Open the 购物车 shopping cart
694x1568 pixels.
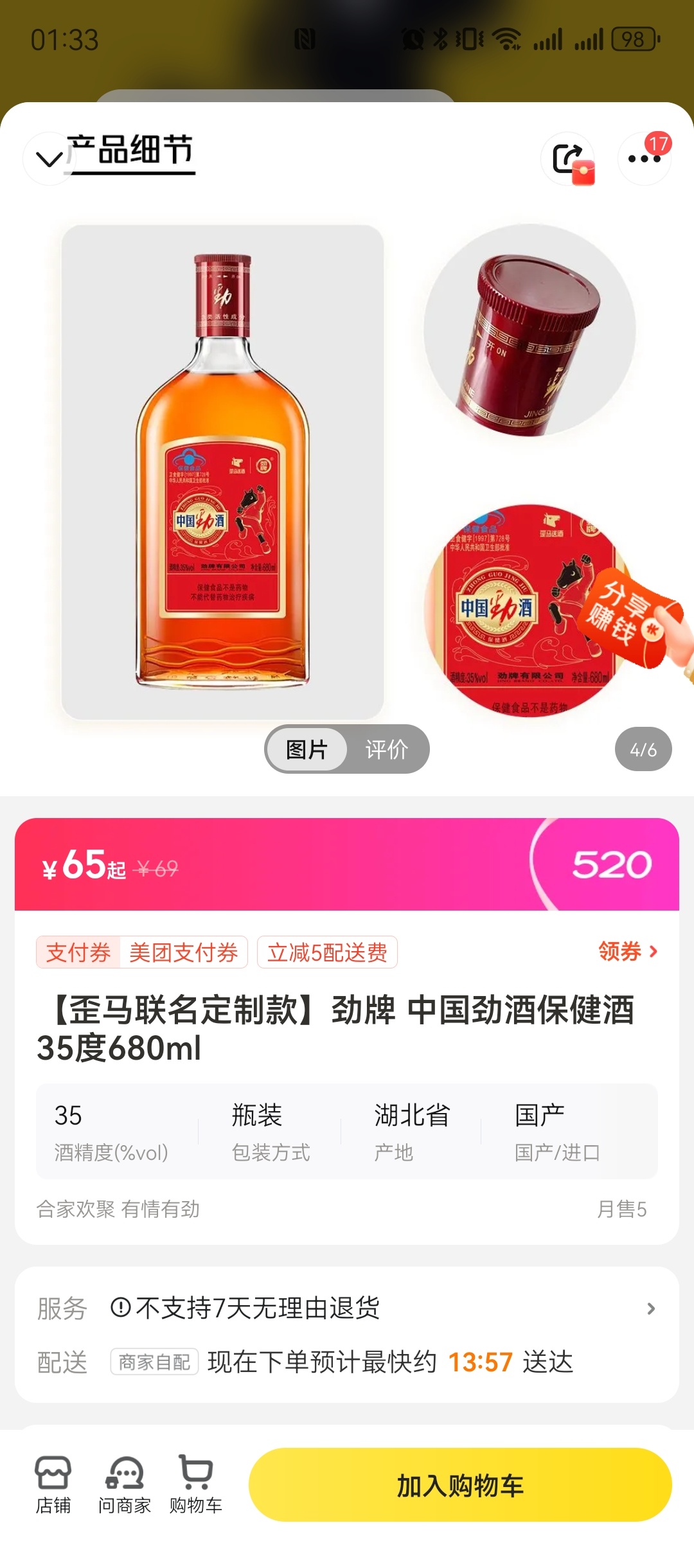195,1485
